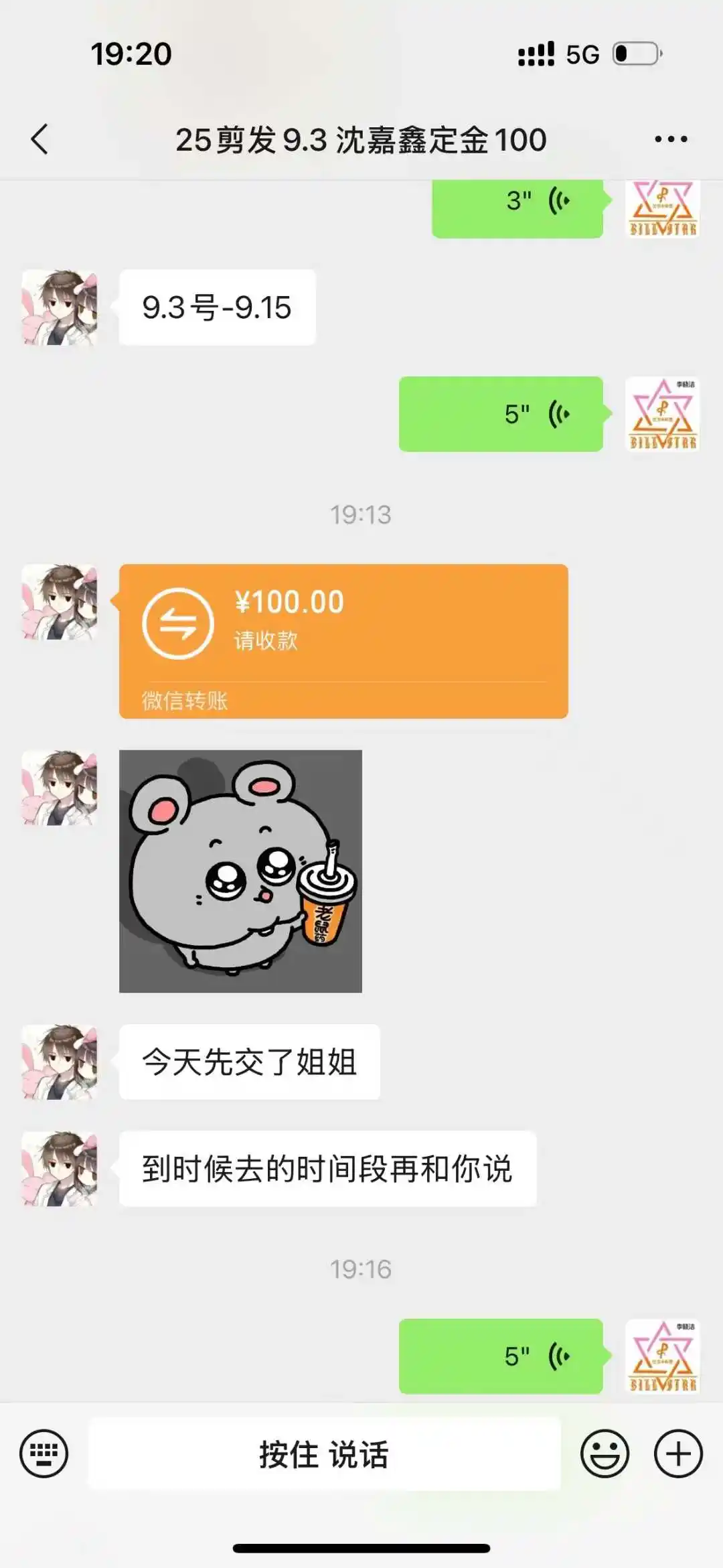
Task: Go back to the chat list
Action: tap(40, 139)
